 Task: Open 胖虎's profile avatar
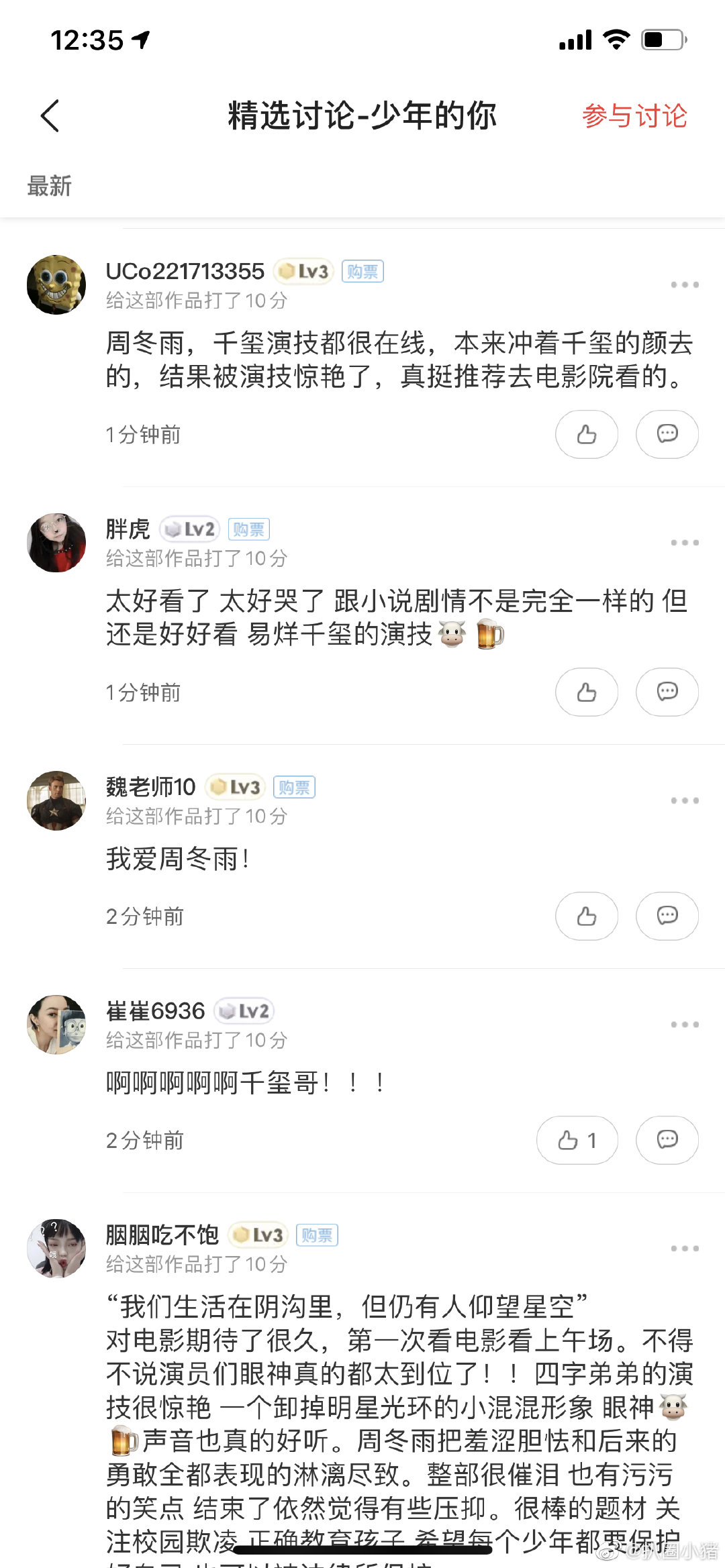56,542
